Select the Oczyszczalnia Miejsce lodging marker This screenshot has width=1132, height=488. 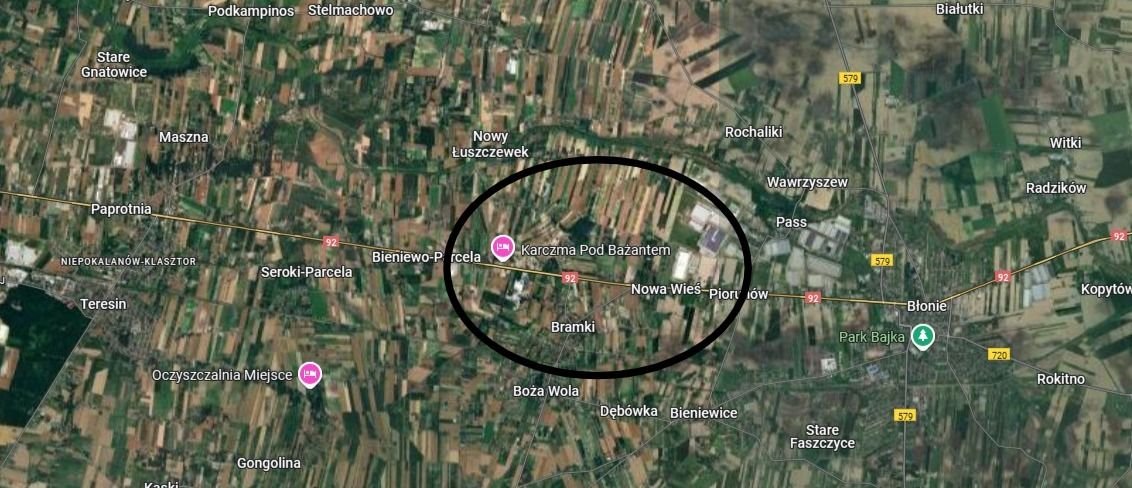pos(310,373)
